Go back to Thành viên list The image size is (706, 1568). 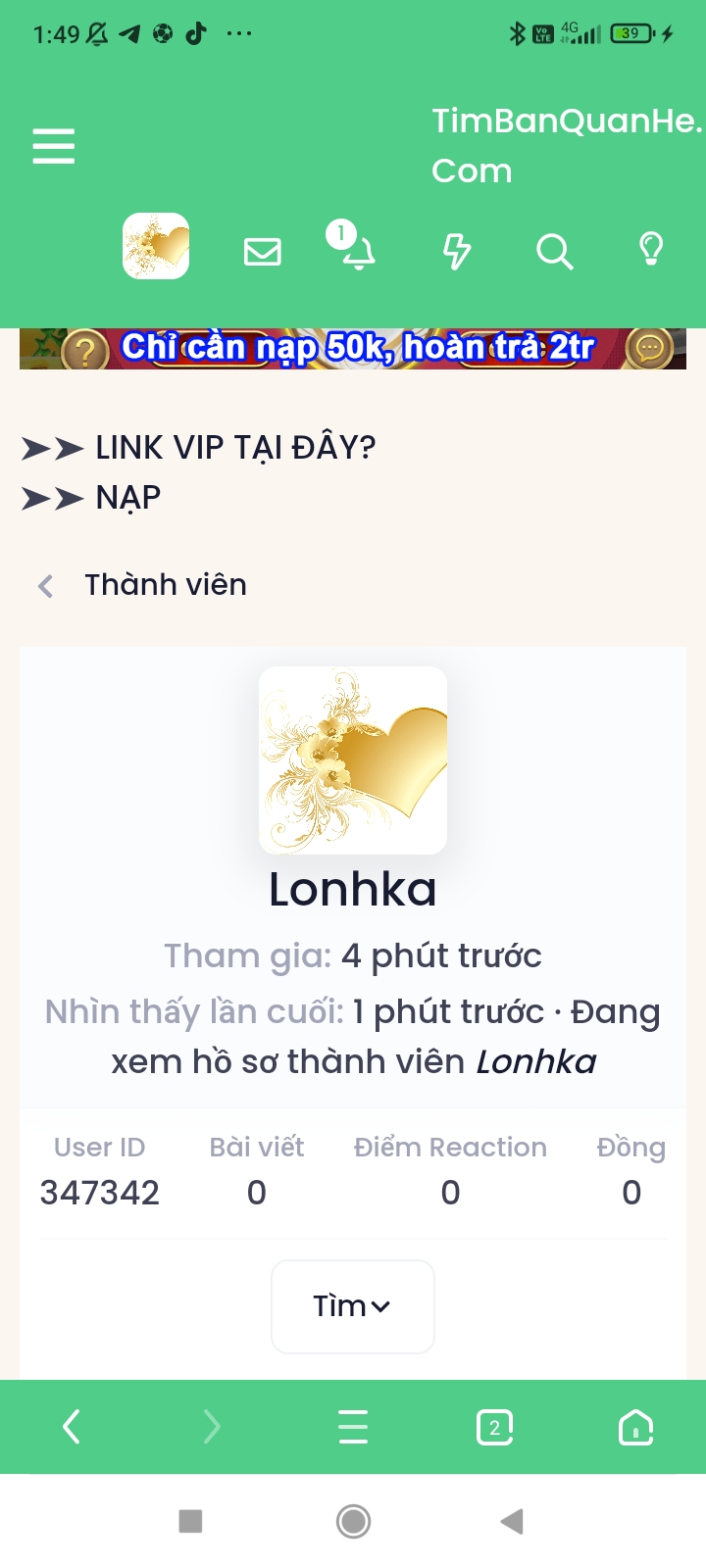pyautogui.click(x=166, y=585)
